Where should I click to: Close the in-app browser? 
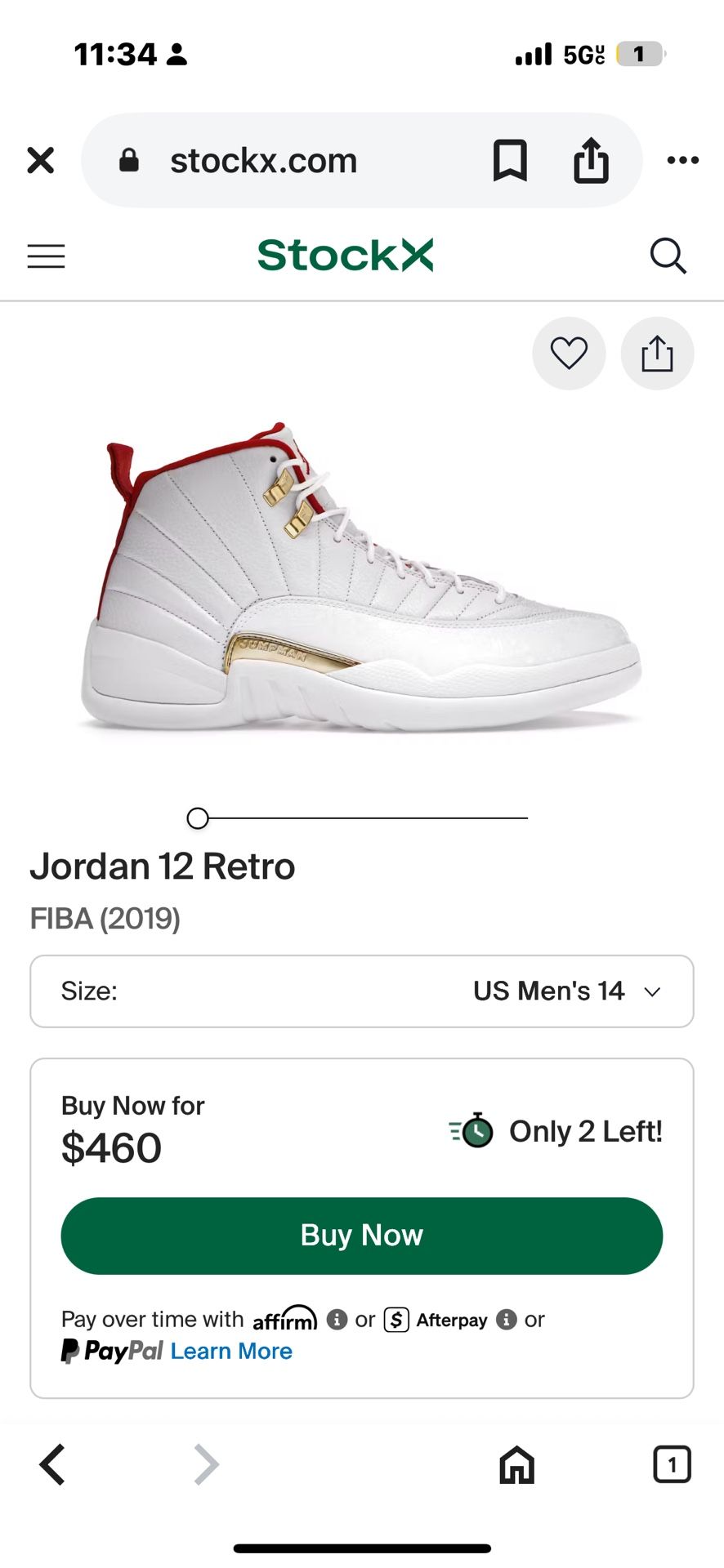40,160
